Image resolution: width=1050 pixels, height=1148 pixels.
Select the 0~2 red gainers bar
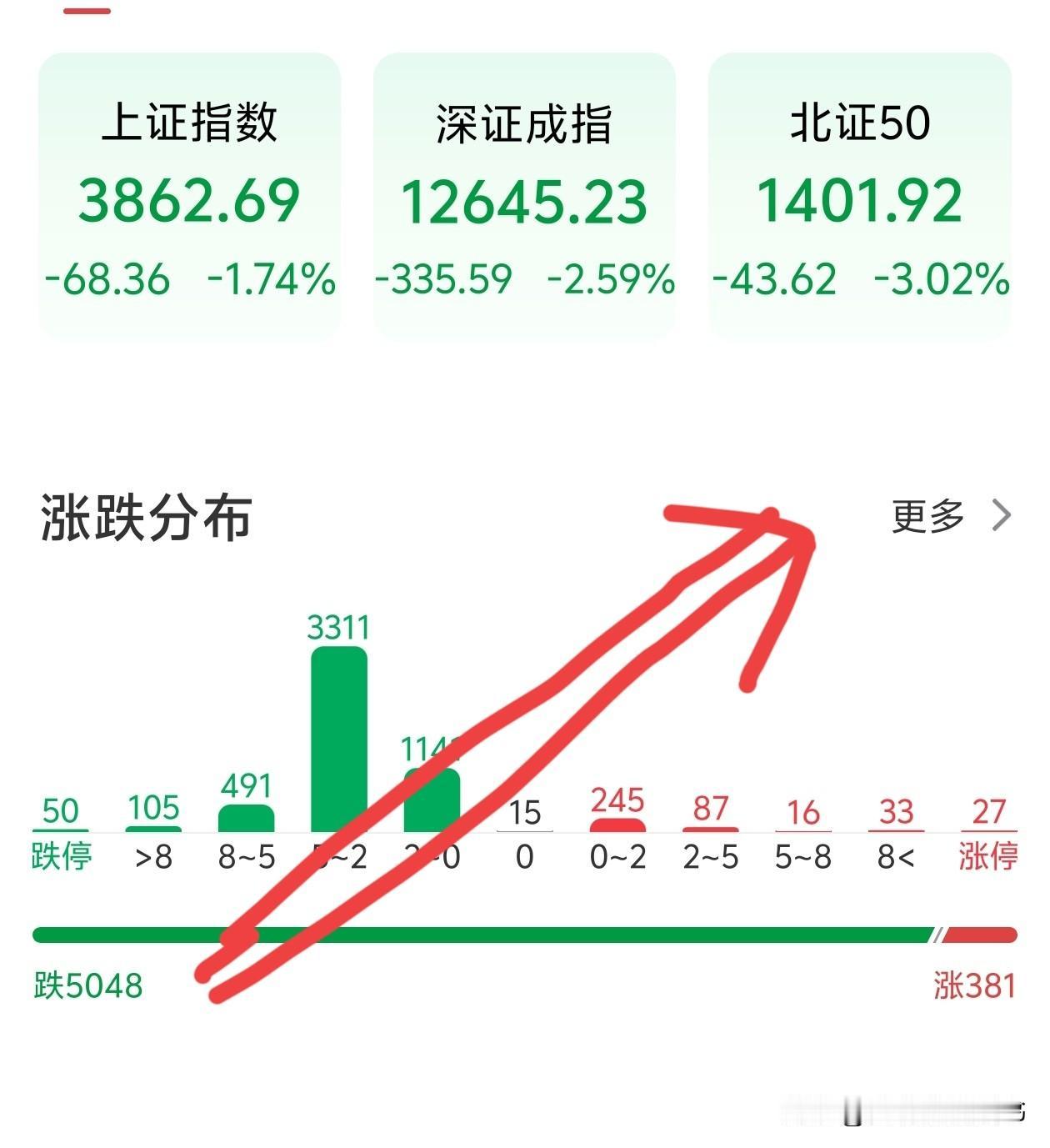click(x=619, y=827)
